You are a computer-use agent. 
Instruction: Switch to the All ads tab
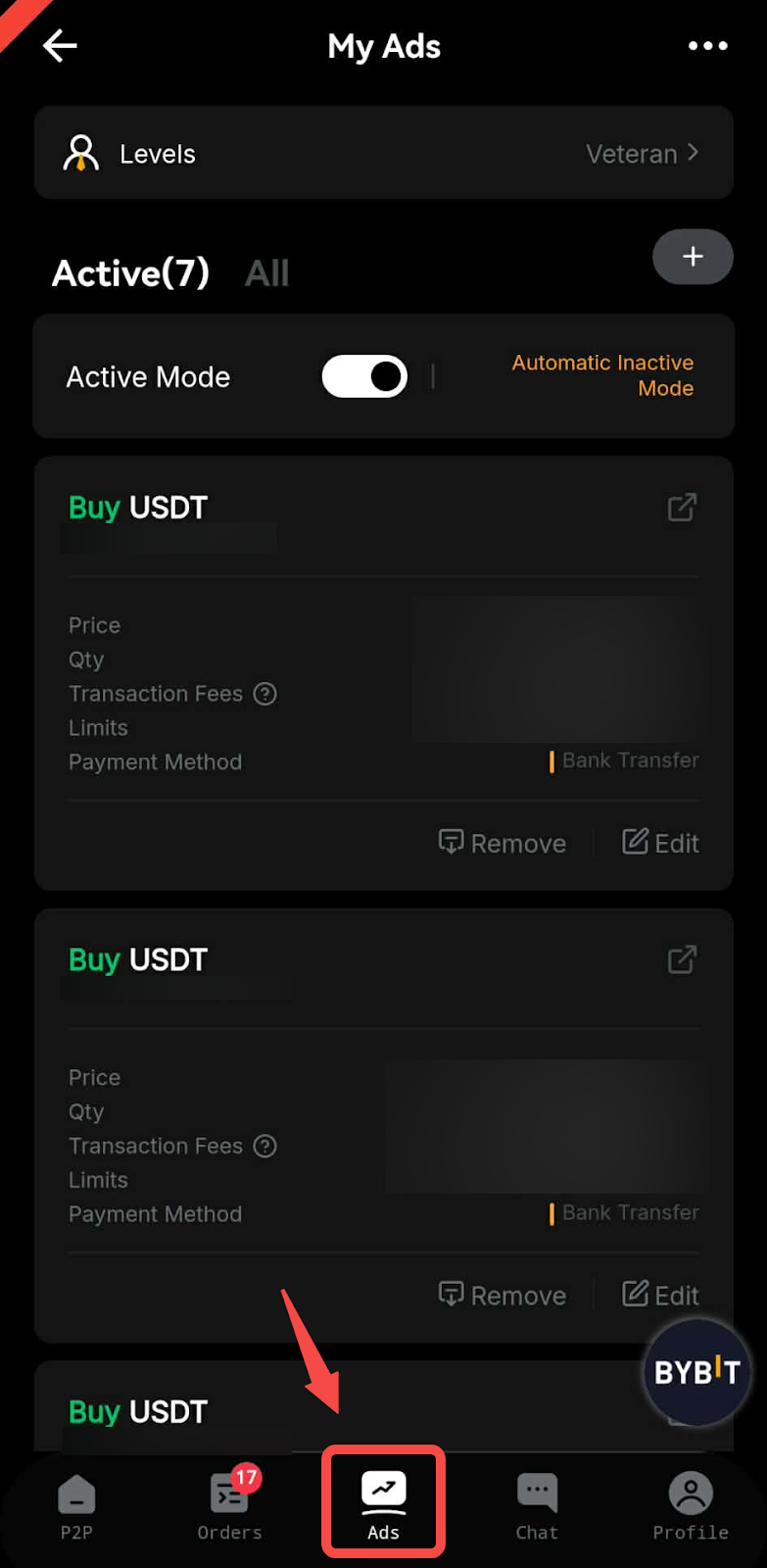[x=266, y=273]
